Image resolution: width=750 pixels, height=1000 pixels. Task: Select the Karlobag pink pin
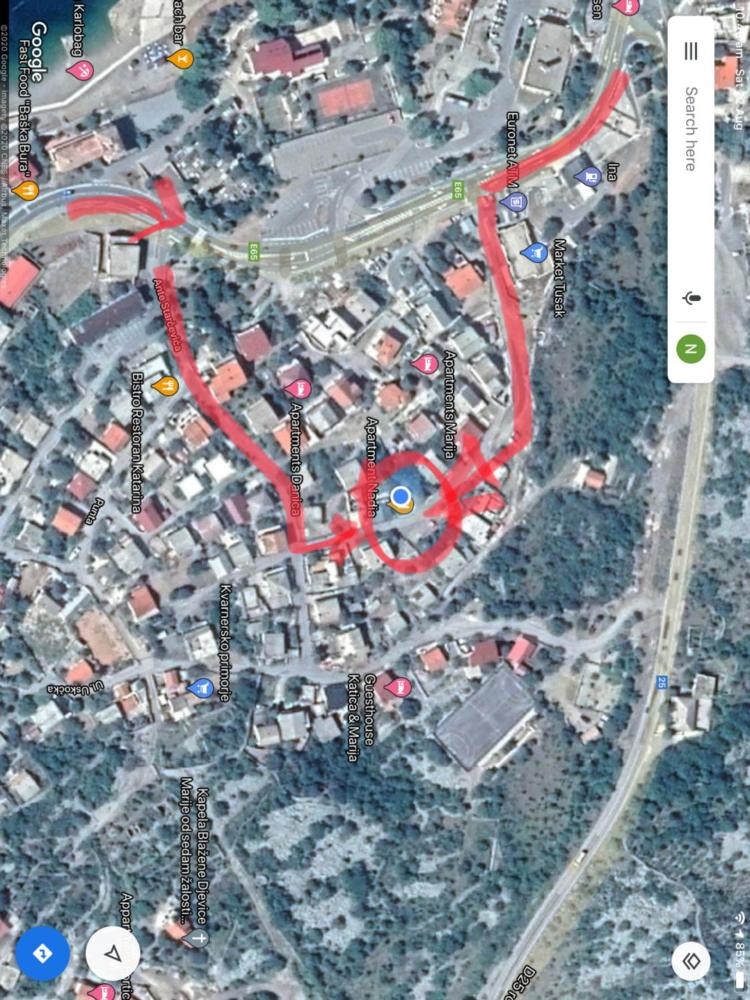[x=80, y=70]
